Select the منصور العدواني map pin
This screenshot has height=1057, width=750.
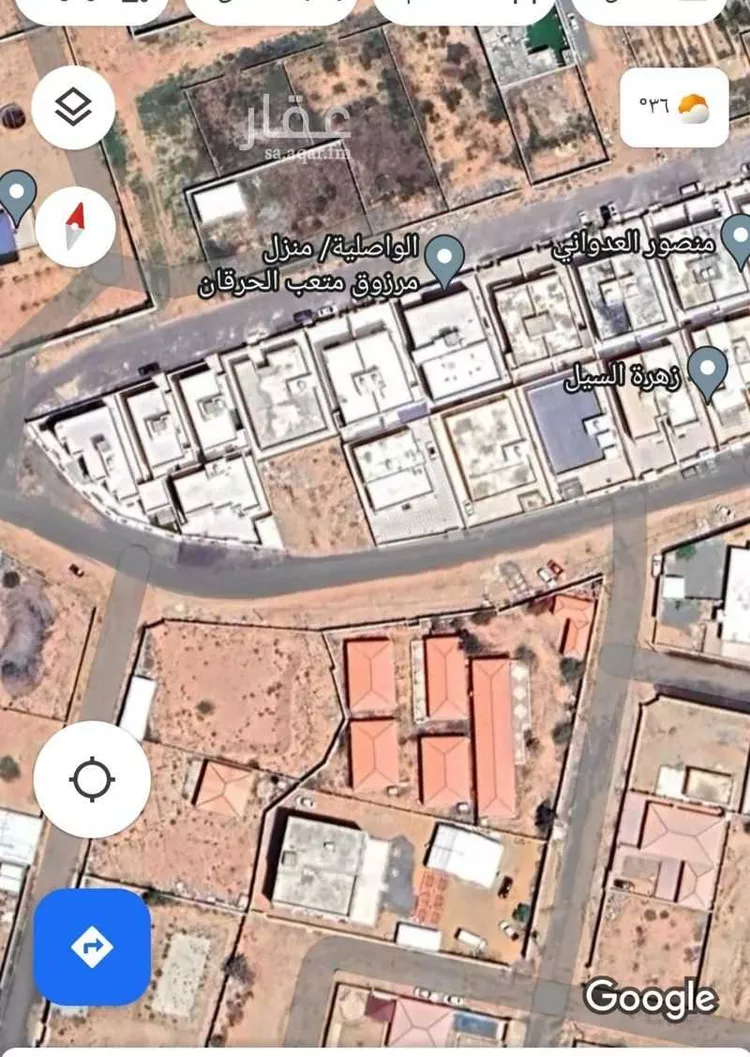tap(738, 239)
